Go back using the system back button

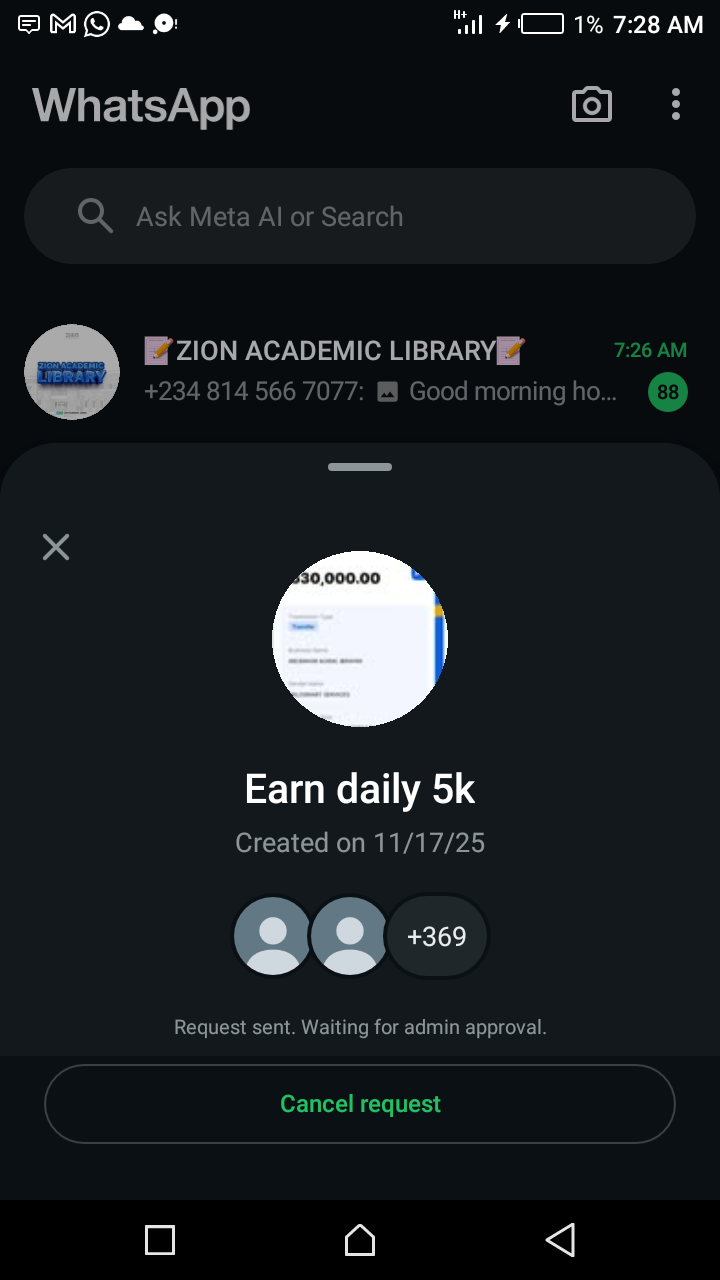(x=560, y=1240)
